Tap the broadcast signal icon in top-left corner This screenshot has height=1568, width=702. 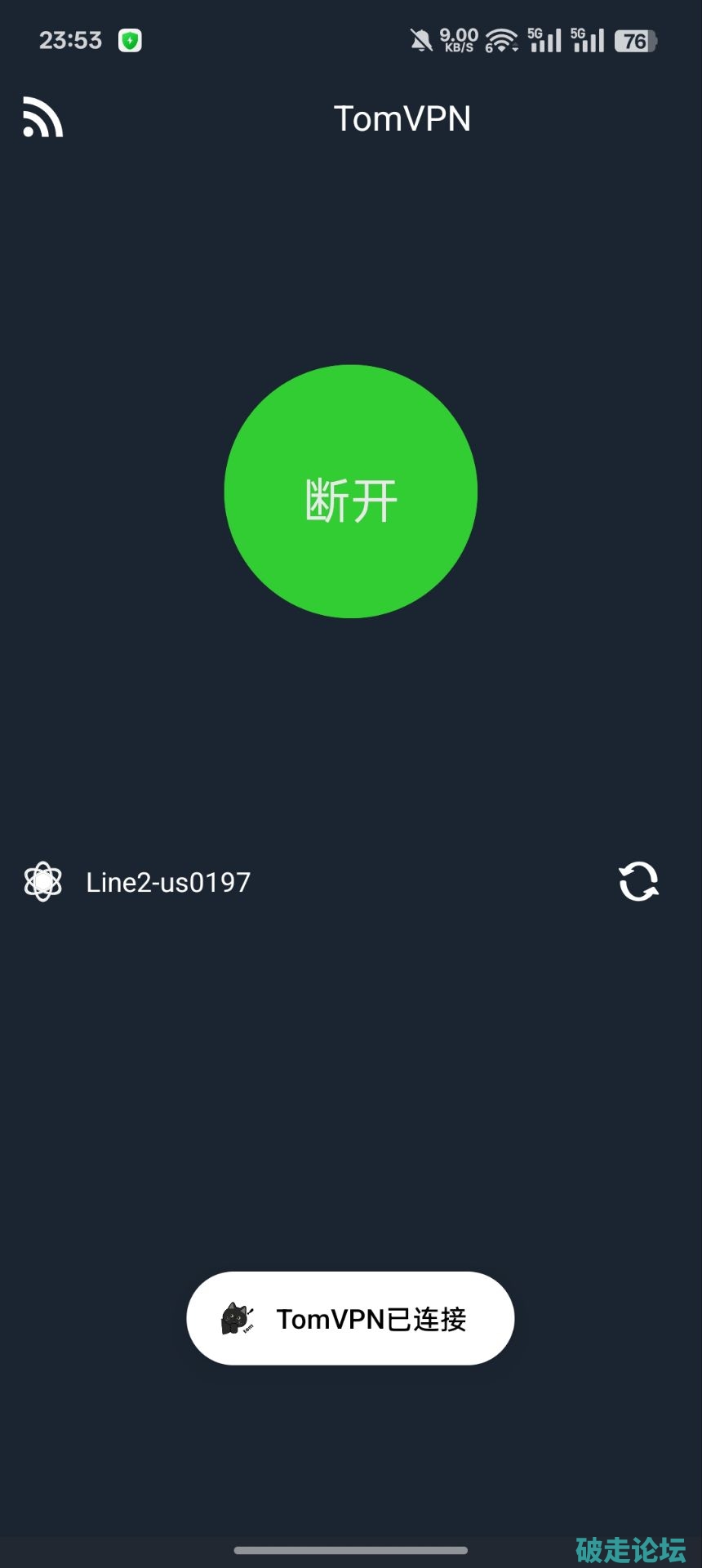click(42, 118)
